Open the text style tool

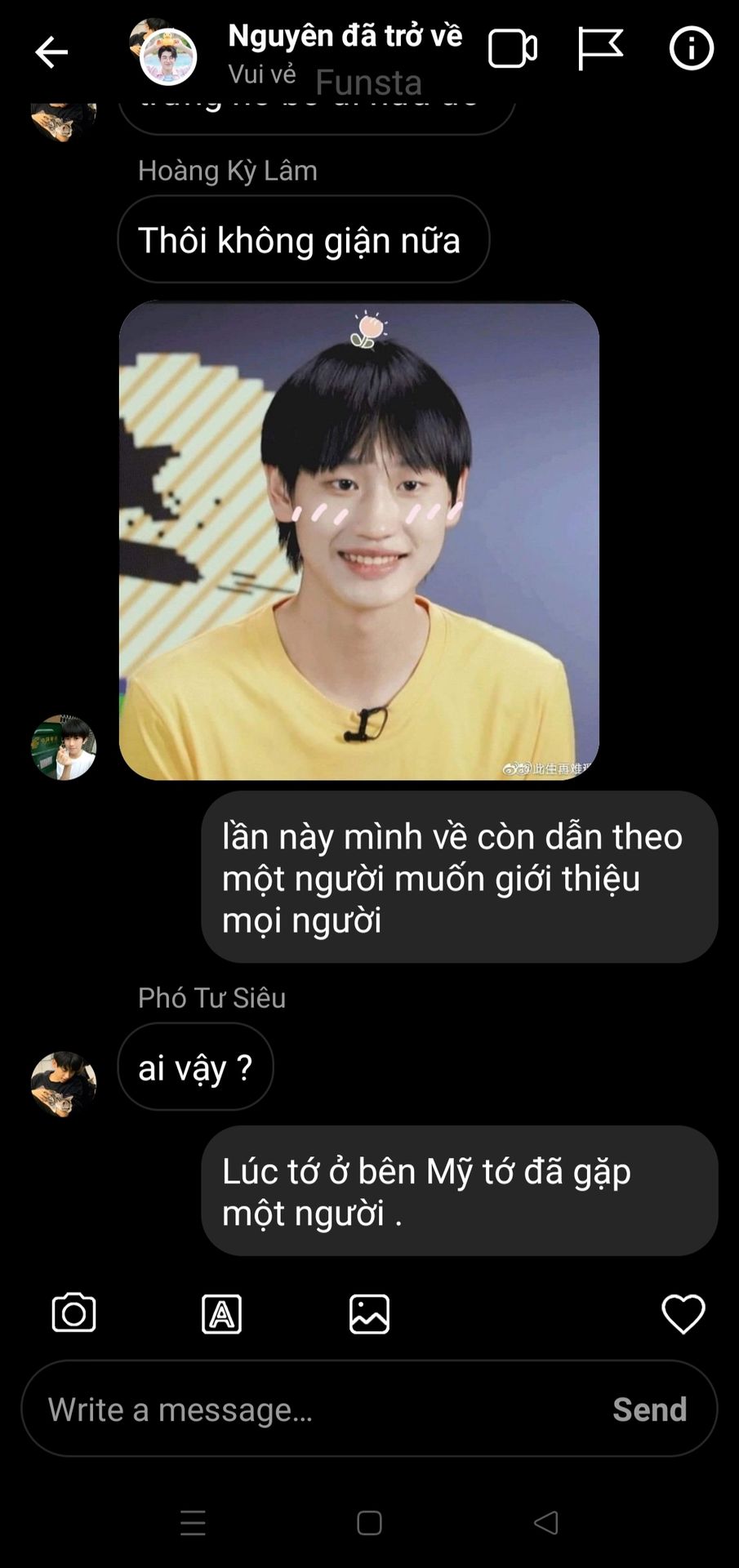pyautogui.click(x=221, y=1314)
